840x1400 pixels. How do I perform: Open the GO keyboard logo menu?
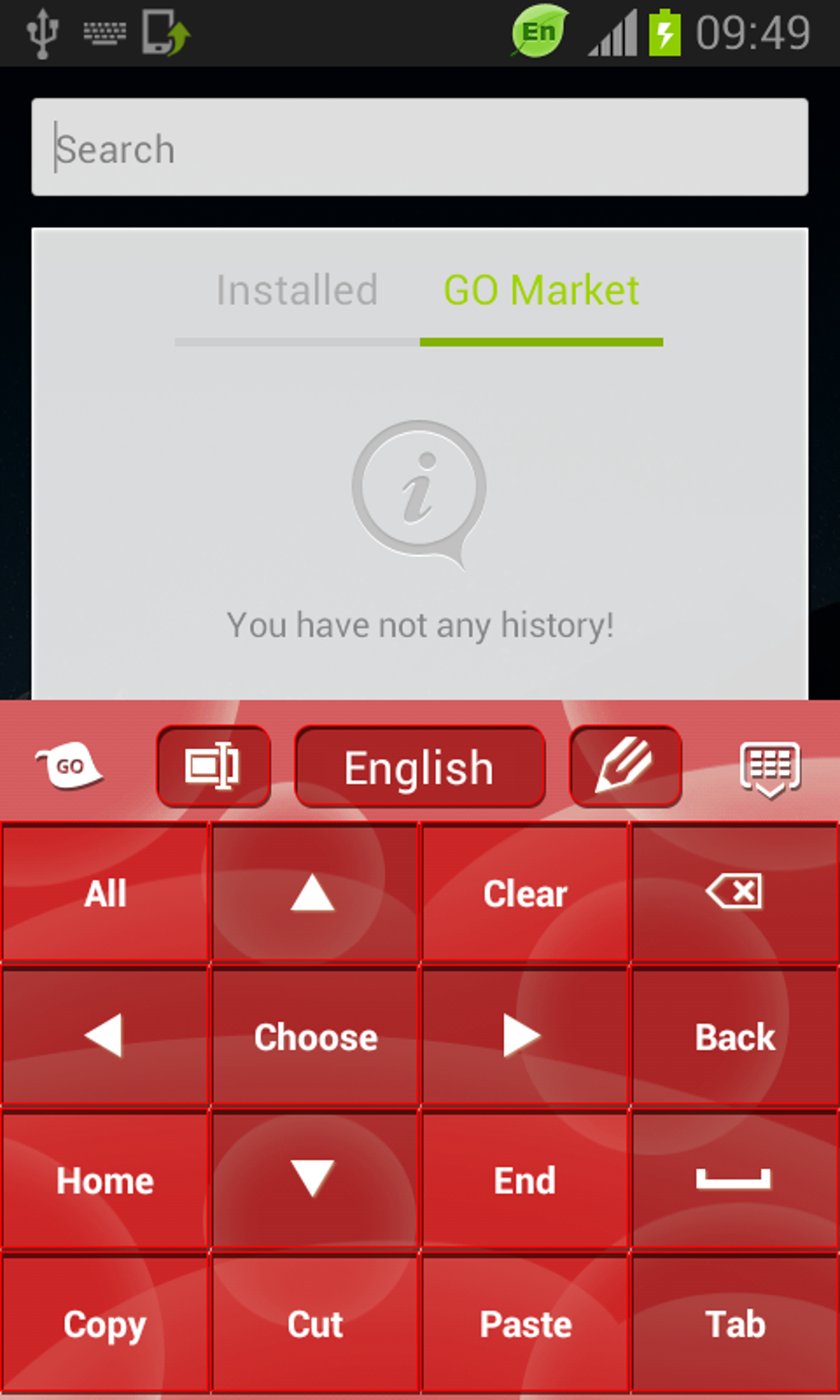69,766
